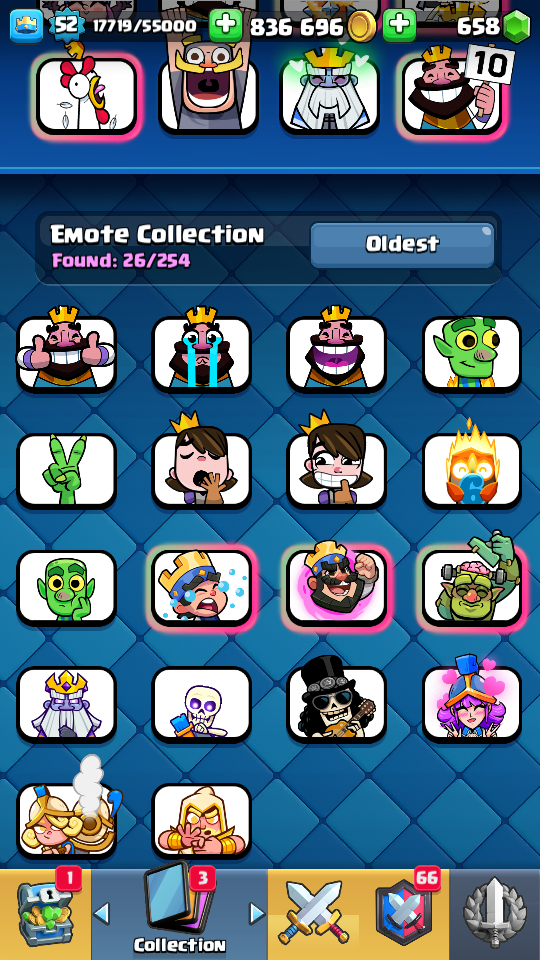Tap the green plus next to gems
This screenshot has height=960, width=540.
[399, 26]
